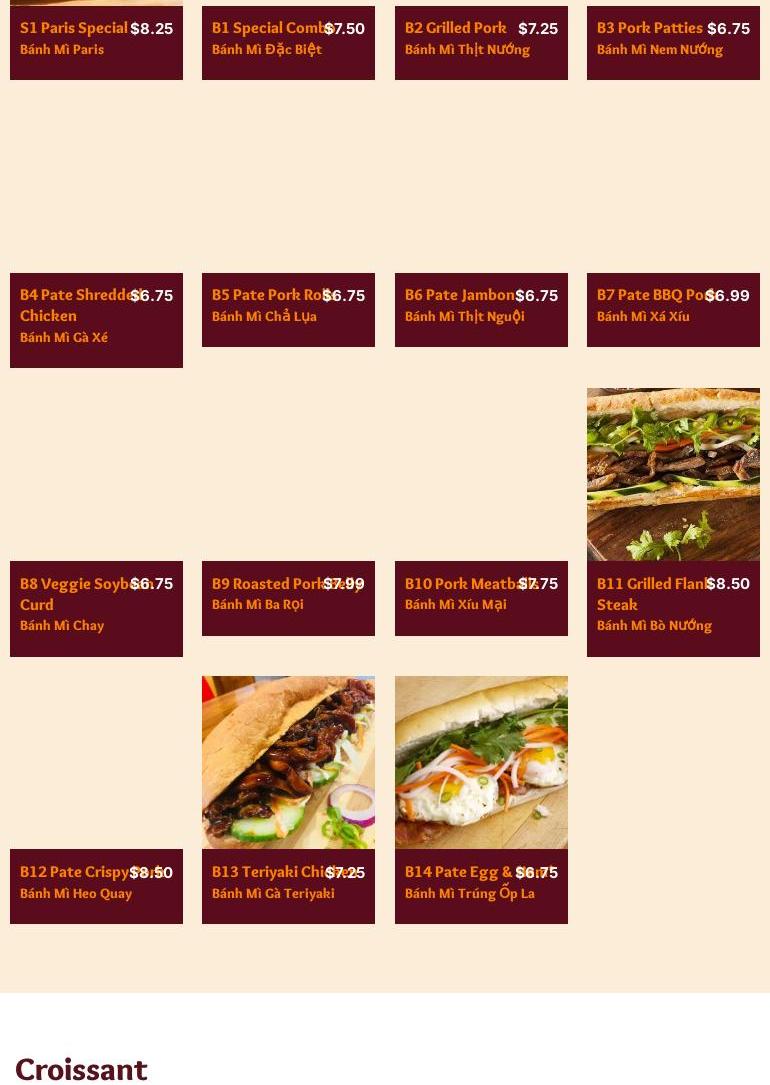Select B13 Teriyaki Chicken banh mi
The width and height of the screenshot is (770, 1085).
click(x=288, y=800)
